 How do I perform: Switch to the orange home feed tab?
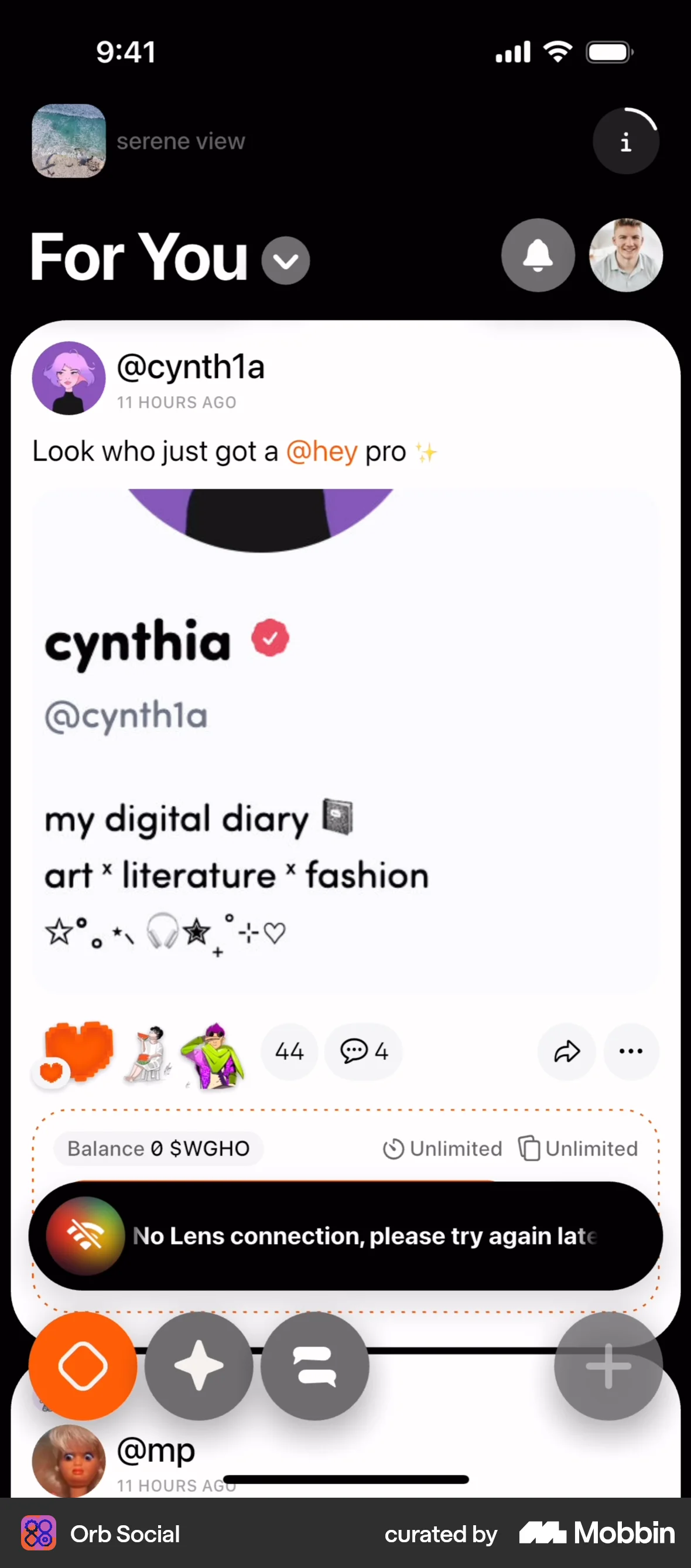pos(83,1366)
